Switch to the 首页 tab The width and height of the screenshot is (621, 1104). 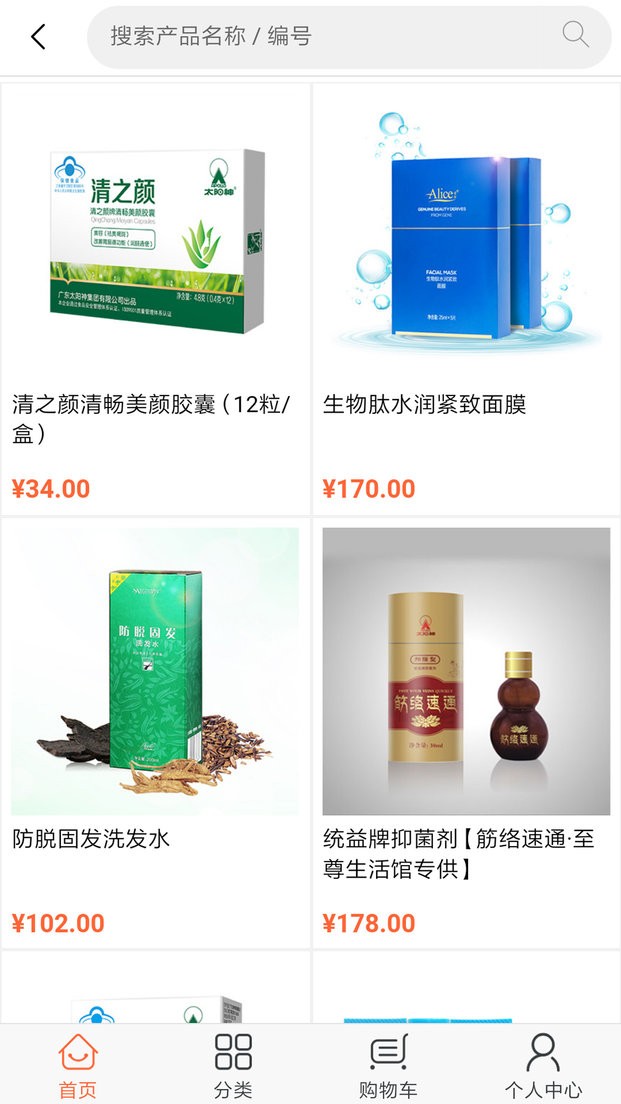click(78, 1065)
